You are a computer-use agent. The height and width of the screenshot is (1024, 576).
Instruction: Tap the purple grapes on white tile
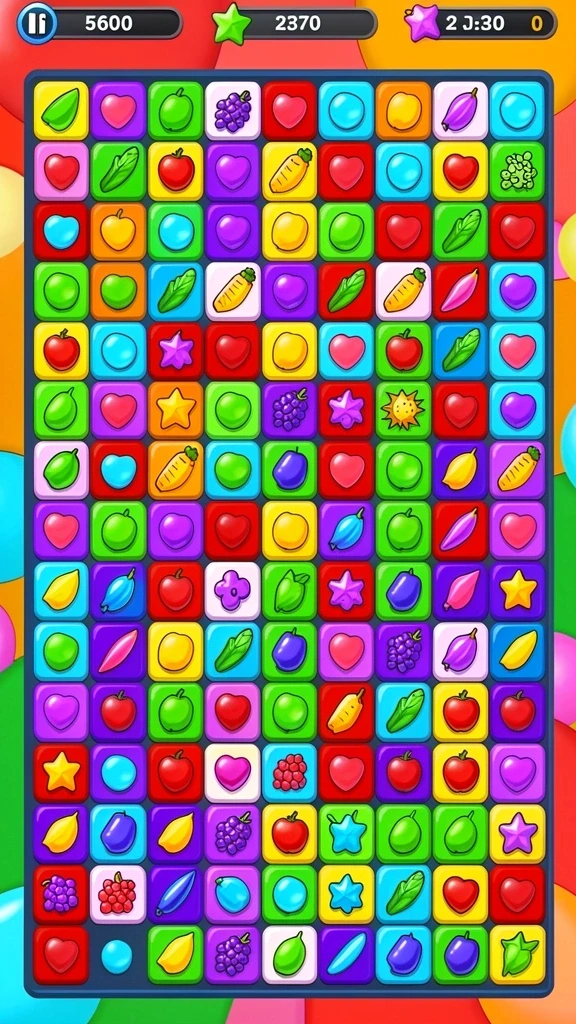[x=232, y=109]
